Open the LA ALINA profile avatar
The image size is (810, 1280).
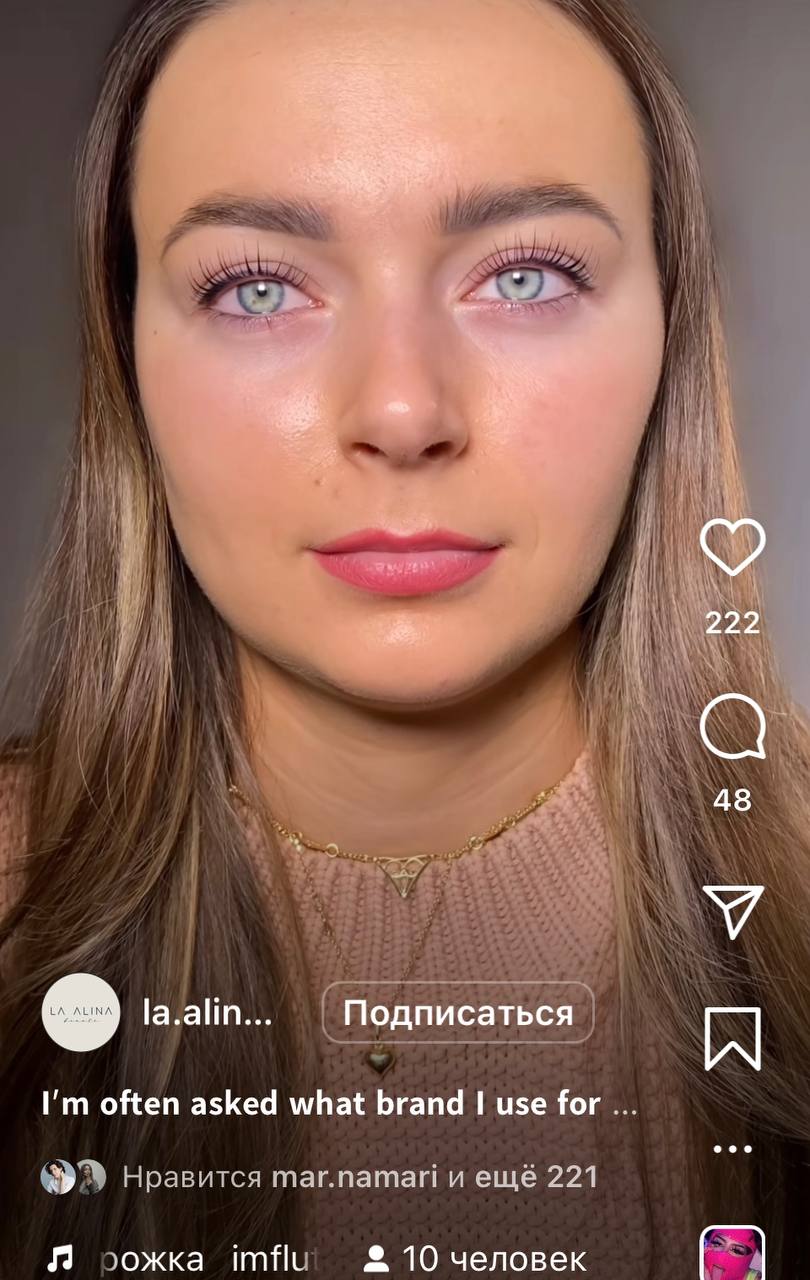point(81,1012)
